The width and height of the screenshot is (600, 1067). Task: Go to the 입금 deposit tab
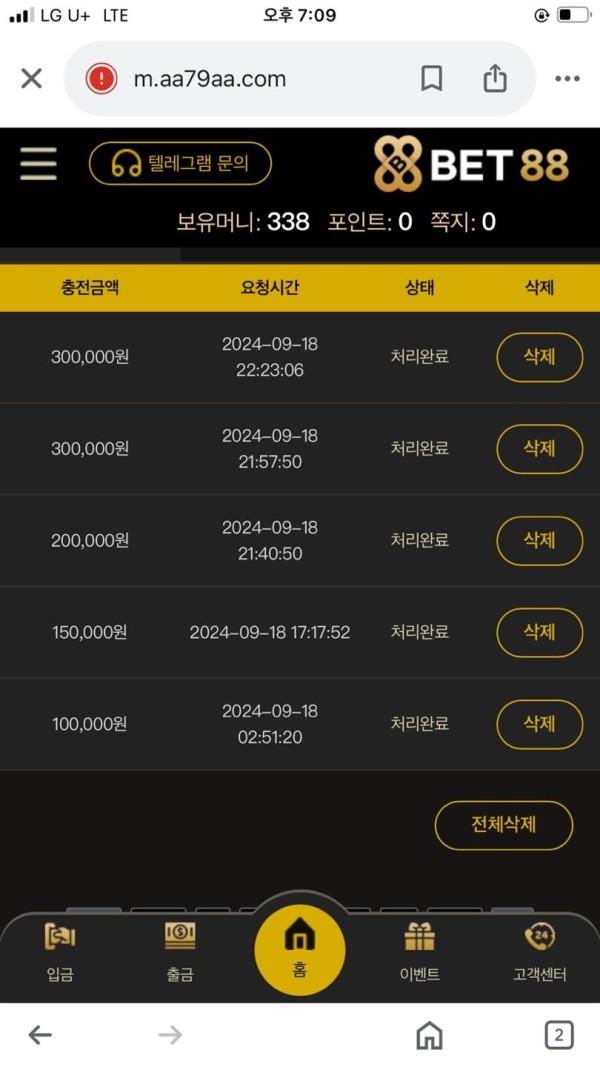point(60,951)
